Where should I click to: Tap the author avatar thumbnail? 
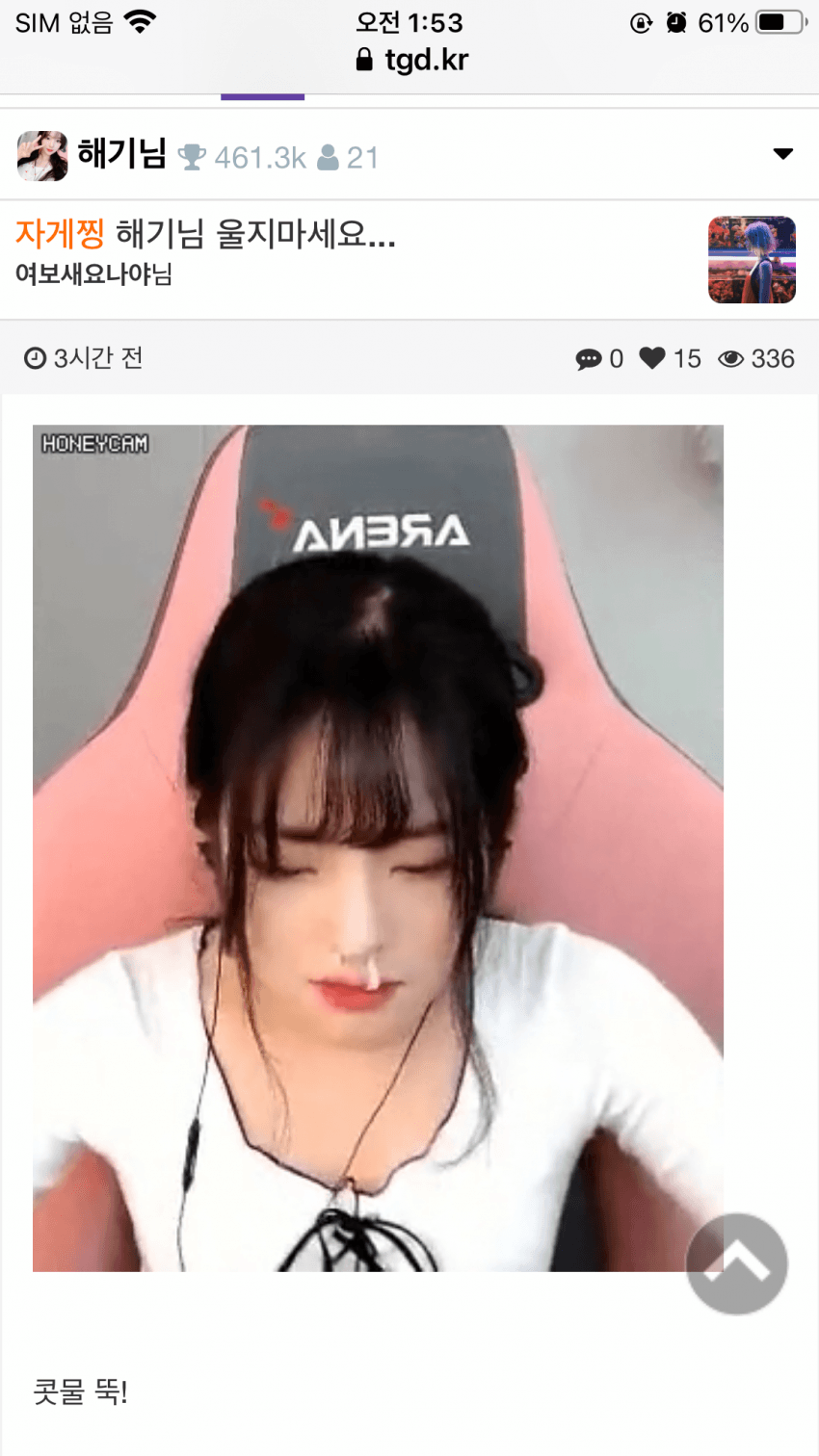coord(752,260)
